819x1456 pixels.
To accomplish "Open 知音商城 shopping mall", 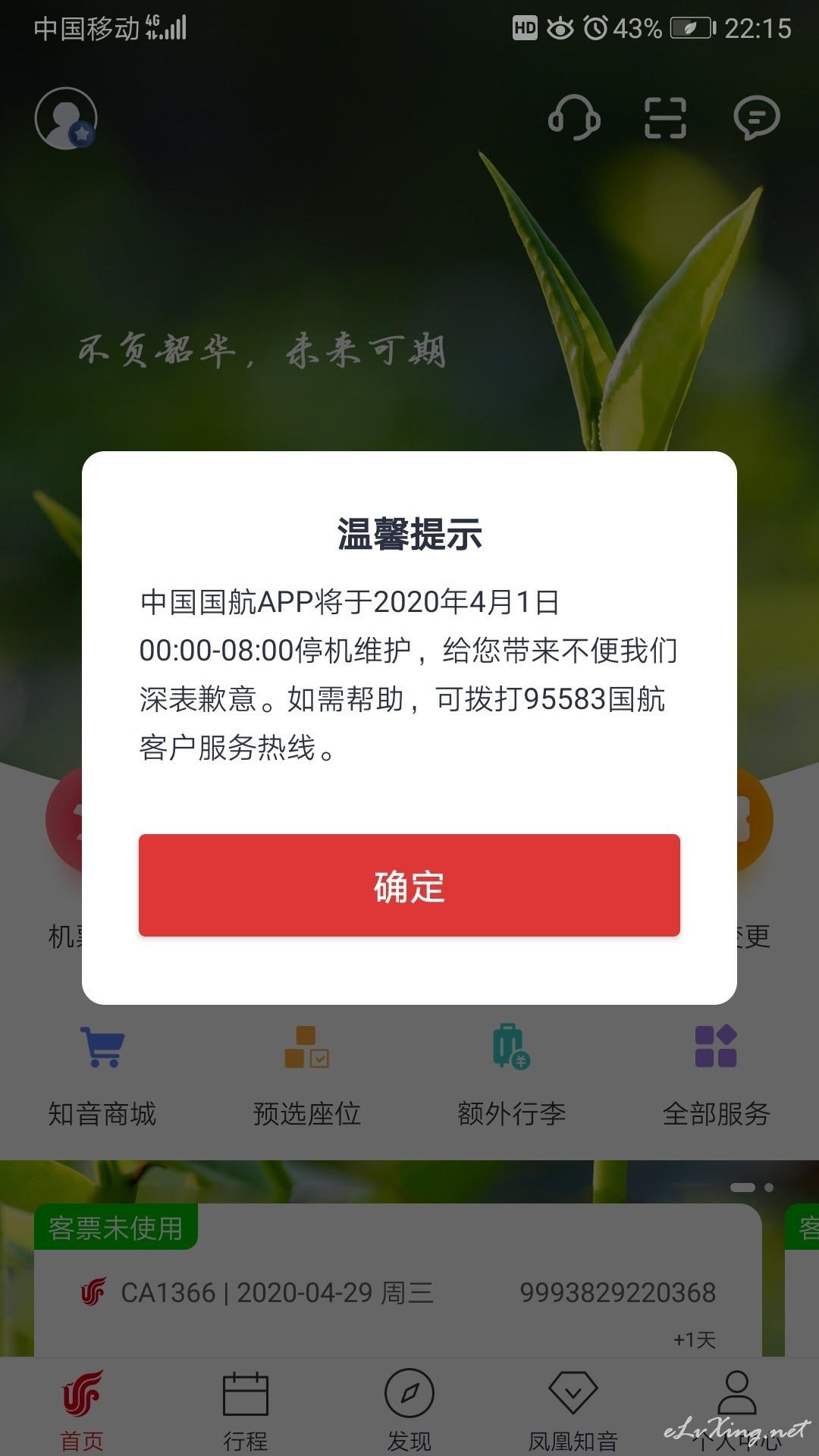I will coord(102,1075).
